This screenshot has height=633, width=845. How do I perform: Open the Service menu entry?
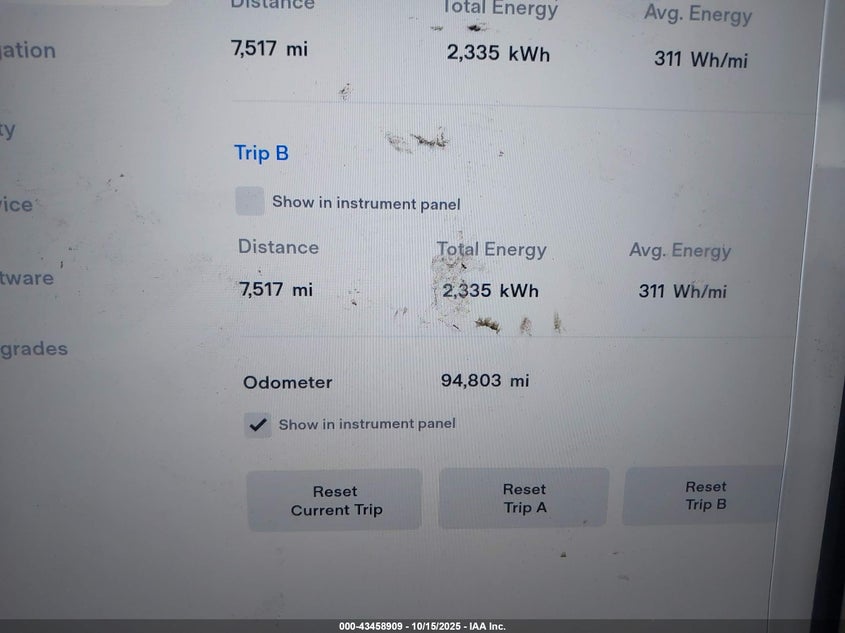click(17, 205)
